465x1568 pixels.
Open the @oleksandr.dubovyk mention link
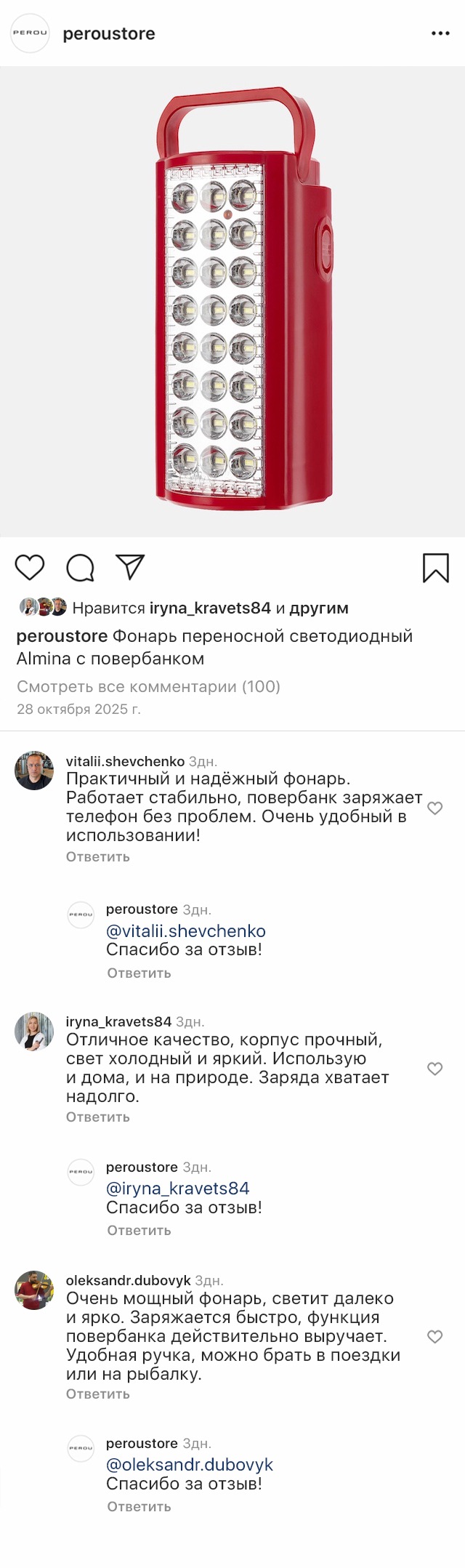pos(189,1464)
